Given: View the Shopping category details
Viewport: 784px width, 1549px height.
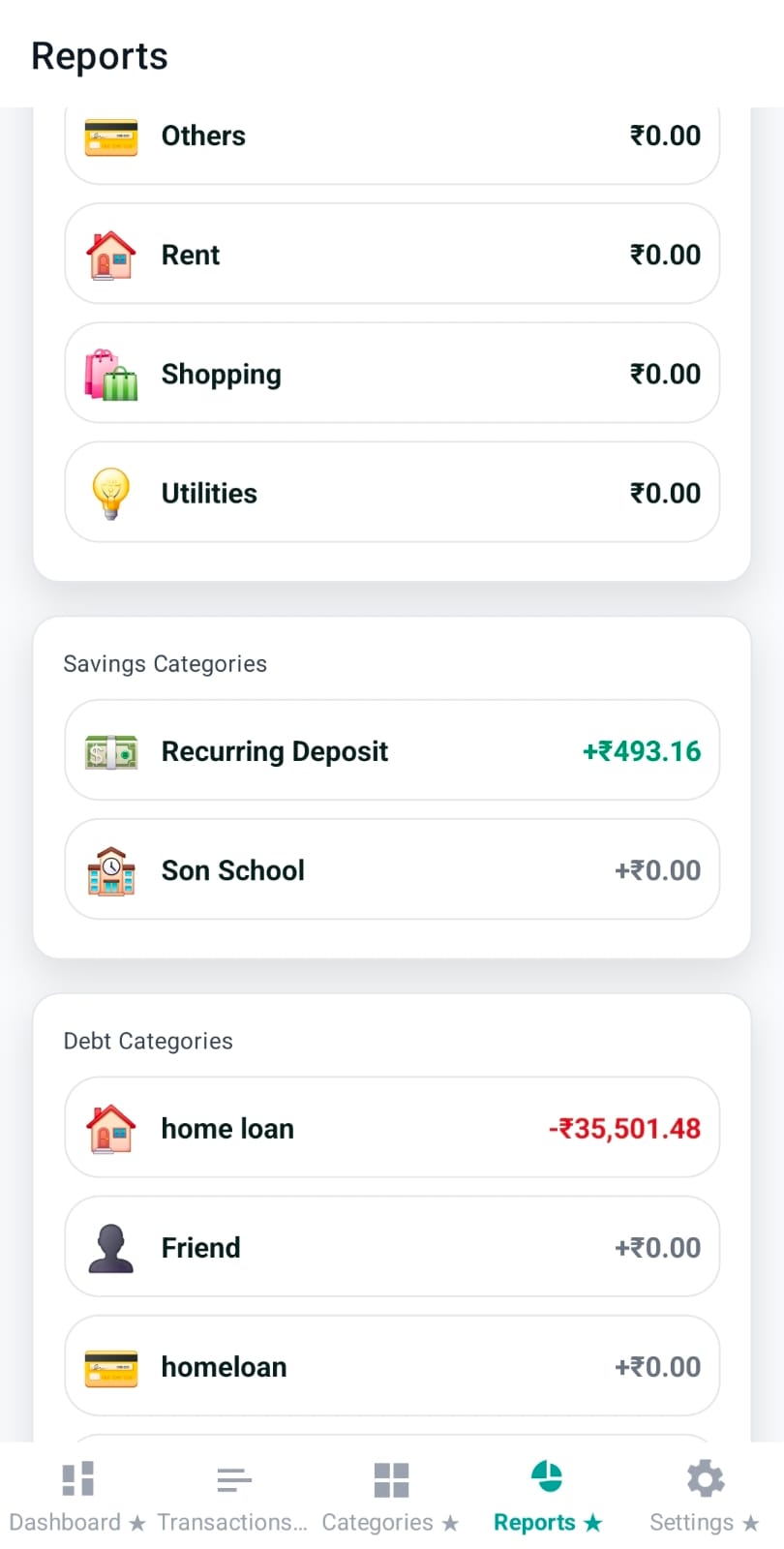Looking at the screenshot, I should 391,374.
